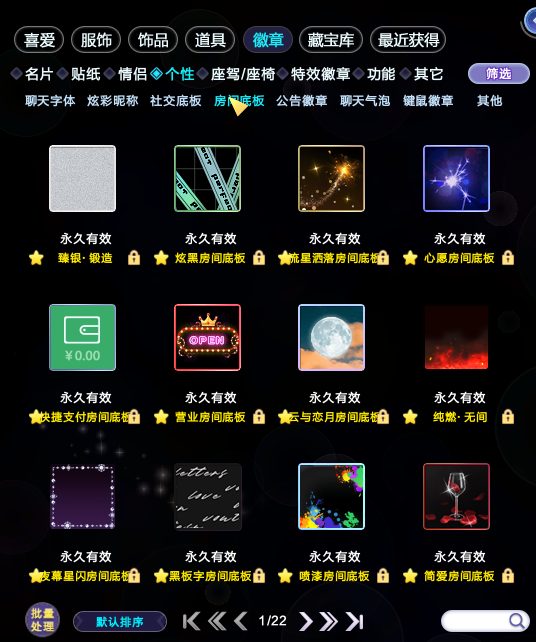Open the 藏宝库 tab
This screenshot has height=642, width=536.
pyautogui.click(x=331, y=40)
